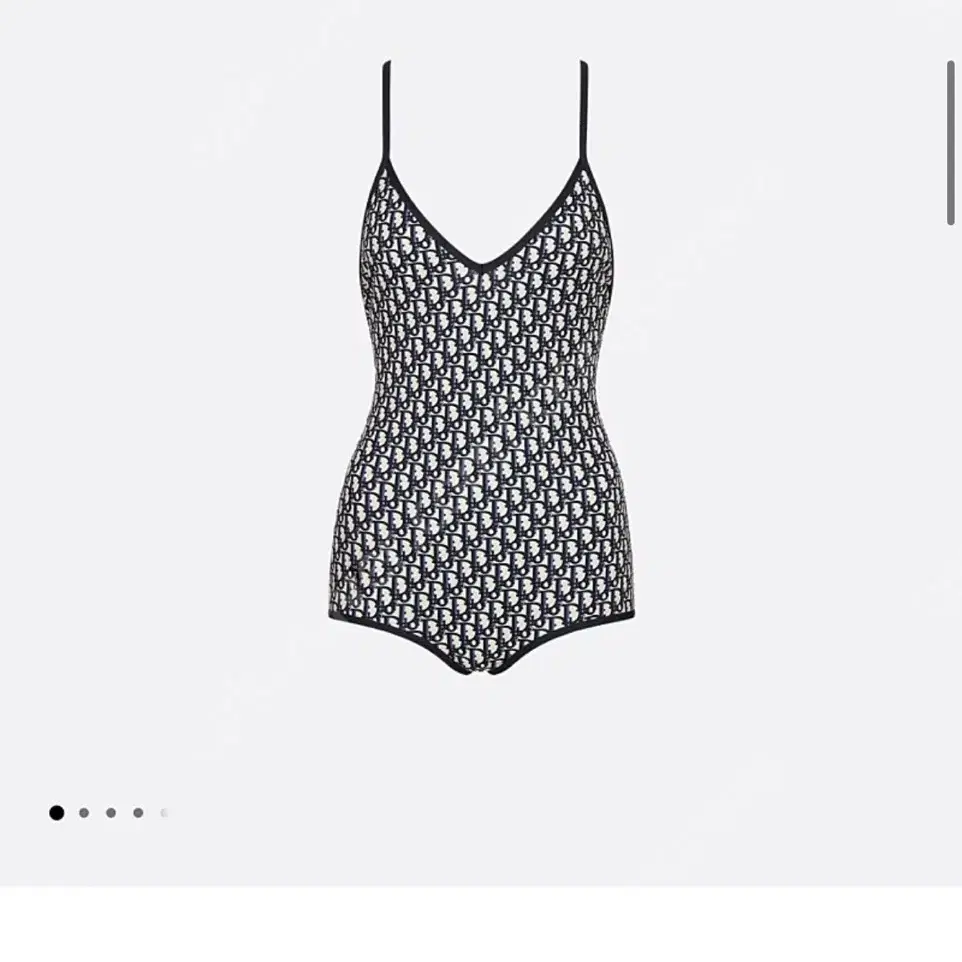Select the third carousel image dot
The height and width of the screenshot is (962, 962).
click(111, 813)
